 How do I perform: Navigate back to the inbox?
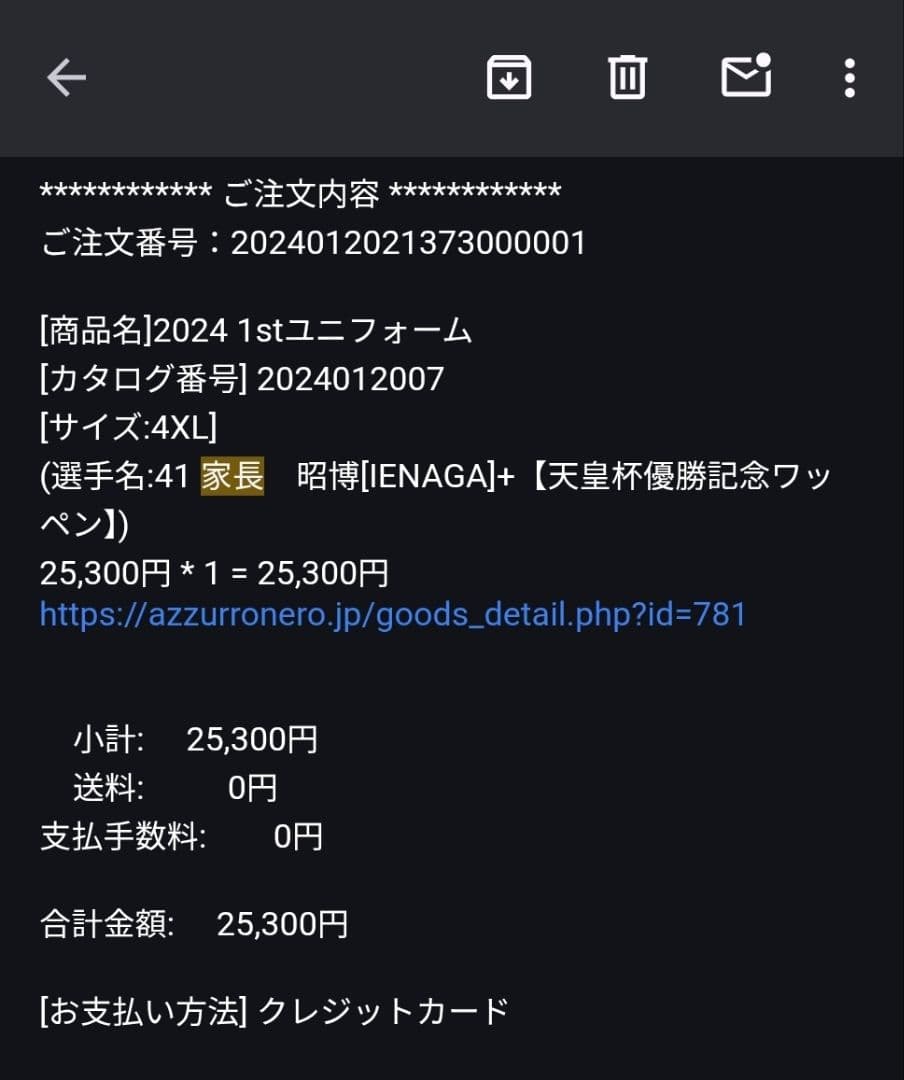66,76
